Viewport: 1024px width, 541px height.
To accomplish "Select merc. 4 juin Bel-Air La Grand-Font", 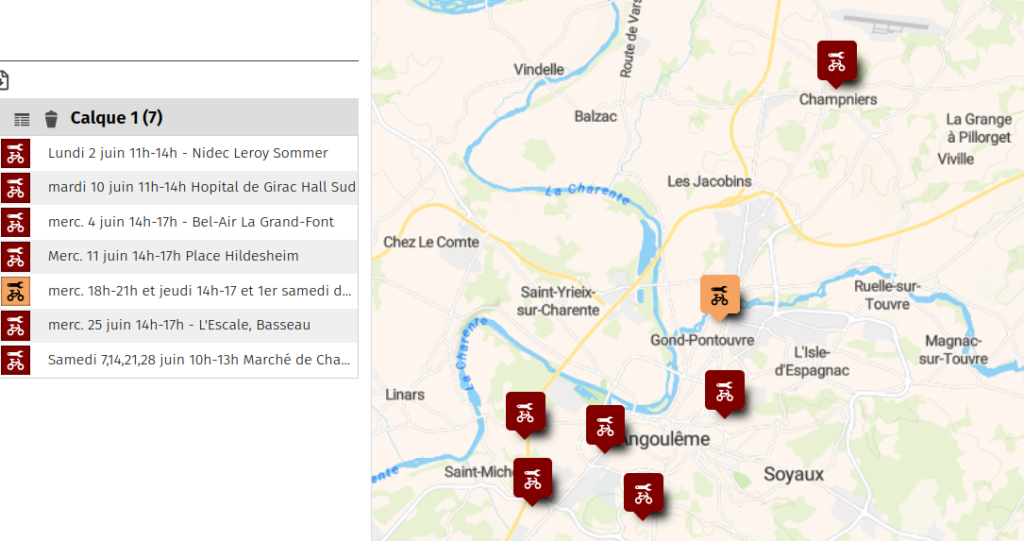I will click(x=190, y=222).
